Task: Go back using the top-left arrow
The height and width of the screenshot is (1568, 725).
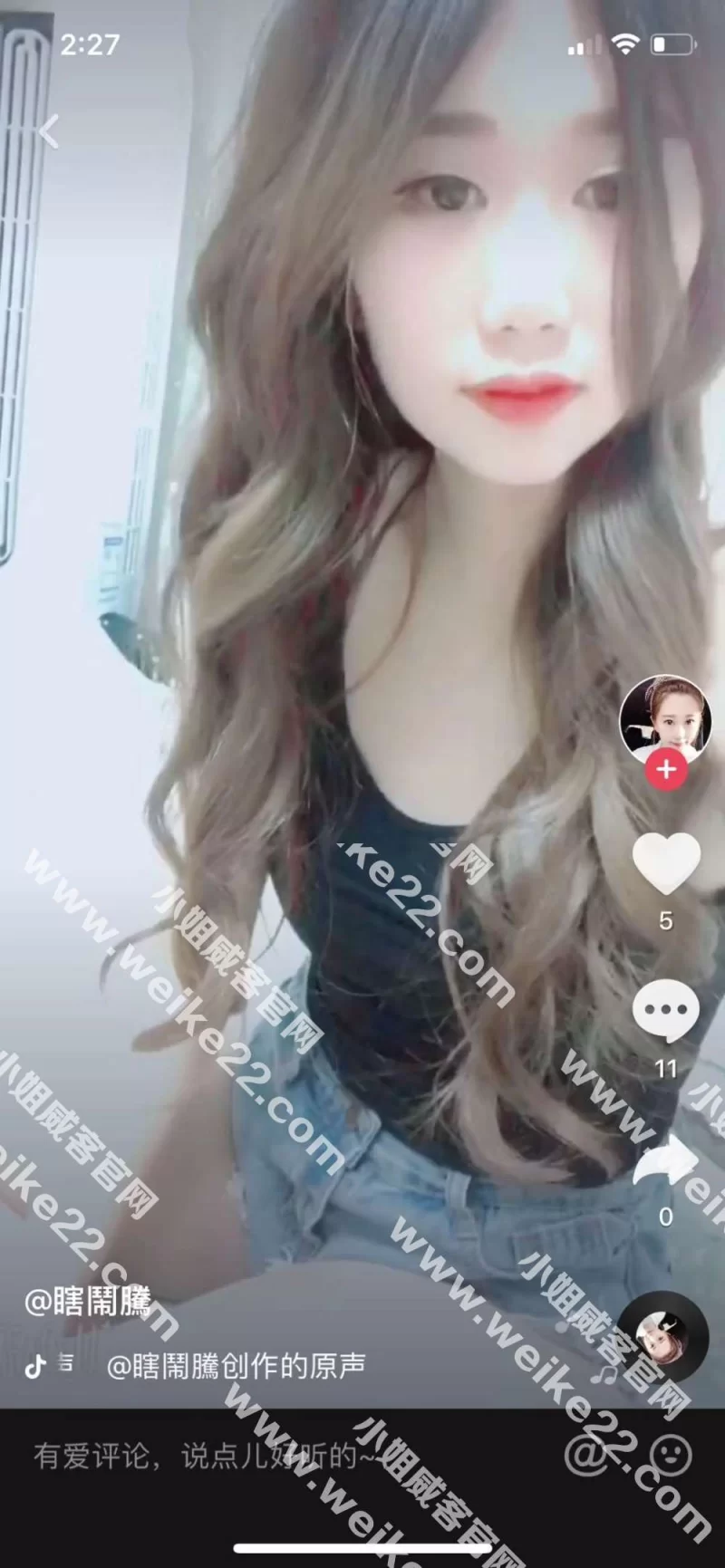Action: click(x=49, y=131)
